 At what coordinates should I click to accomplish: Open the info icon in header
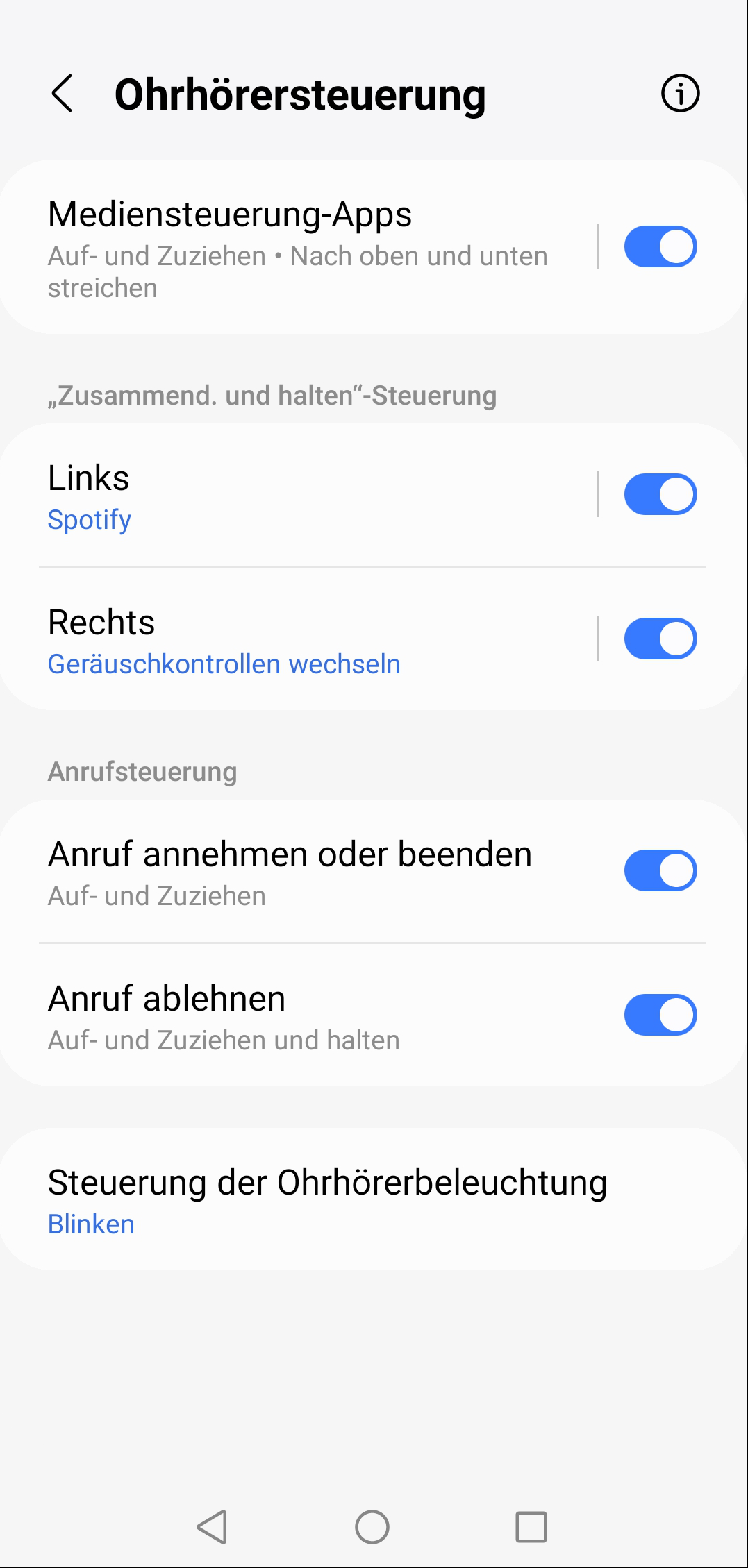680,93
